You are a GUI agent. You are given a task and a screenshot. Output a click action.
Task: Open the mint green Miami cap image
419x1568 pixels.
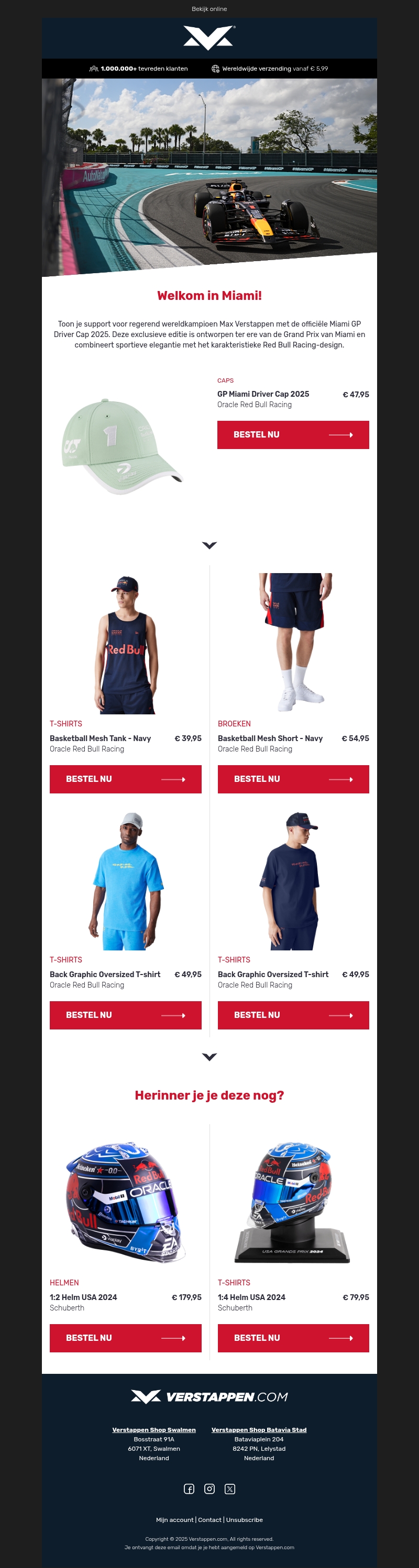coord(122,446)
